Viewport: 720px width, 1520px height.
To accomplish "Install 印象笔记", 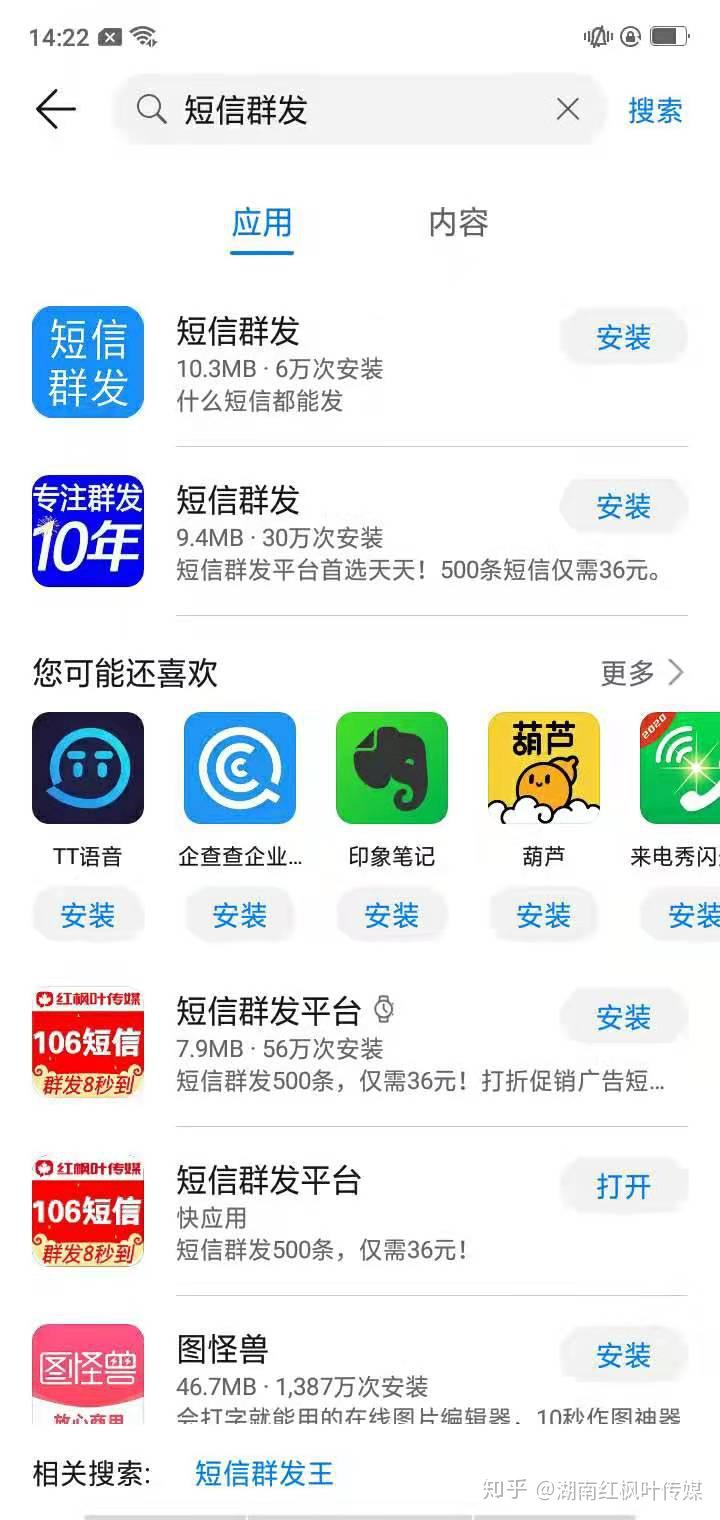I will point(392,915).
